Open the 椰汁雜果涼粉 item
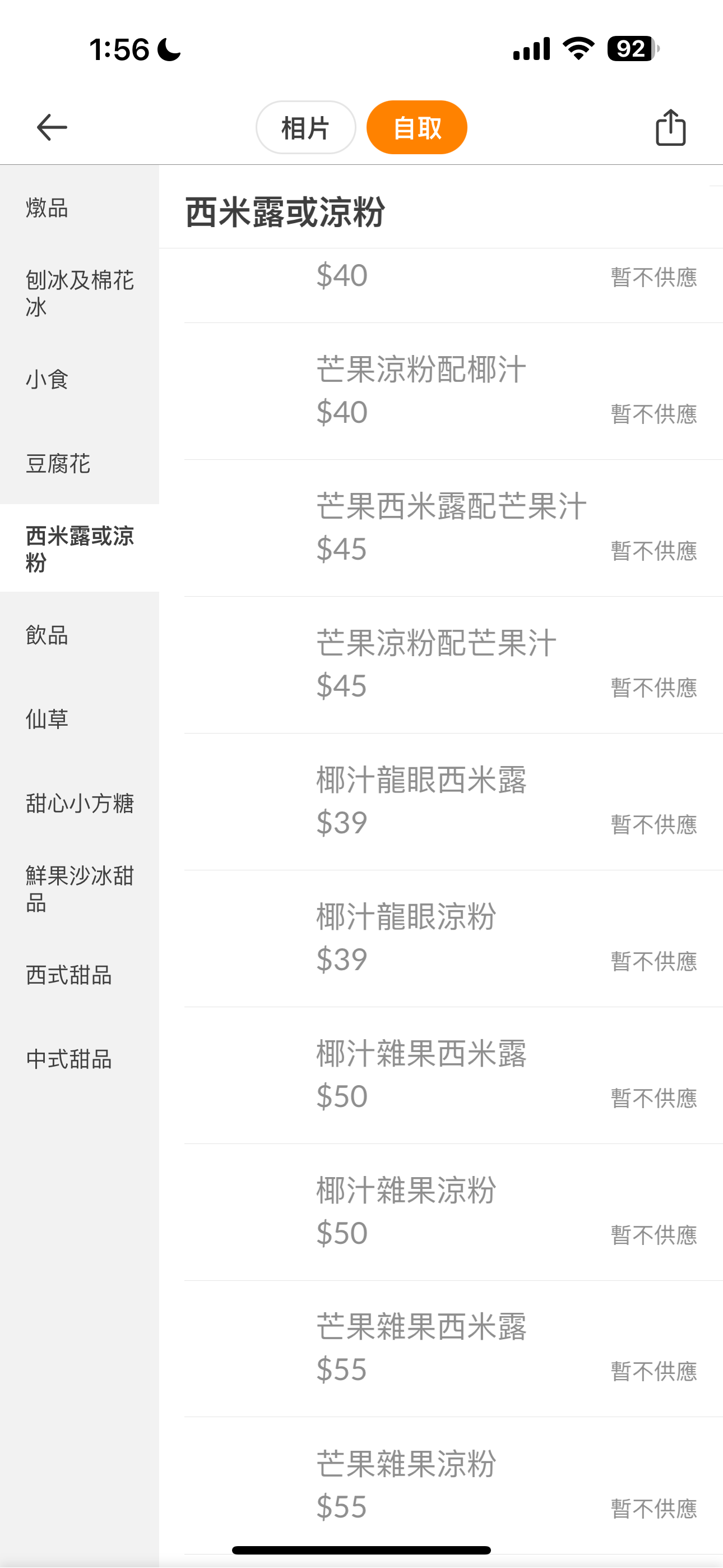723x1568 pixels. (453, 1212)
